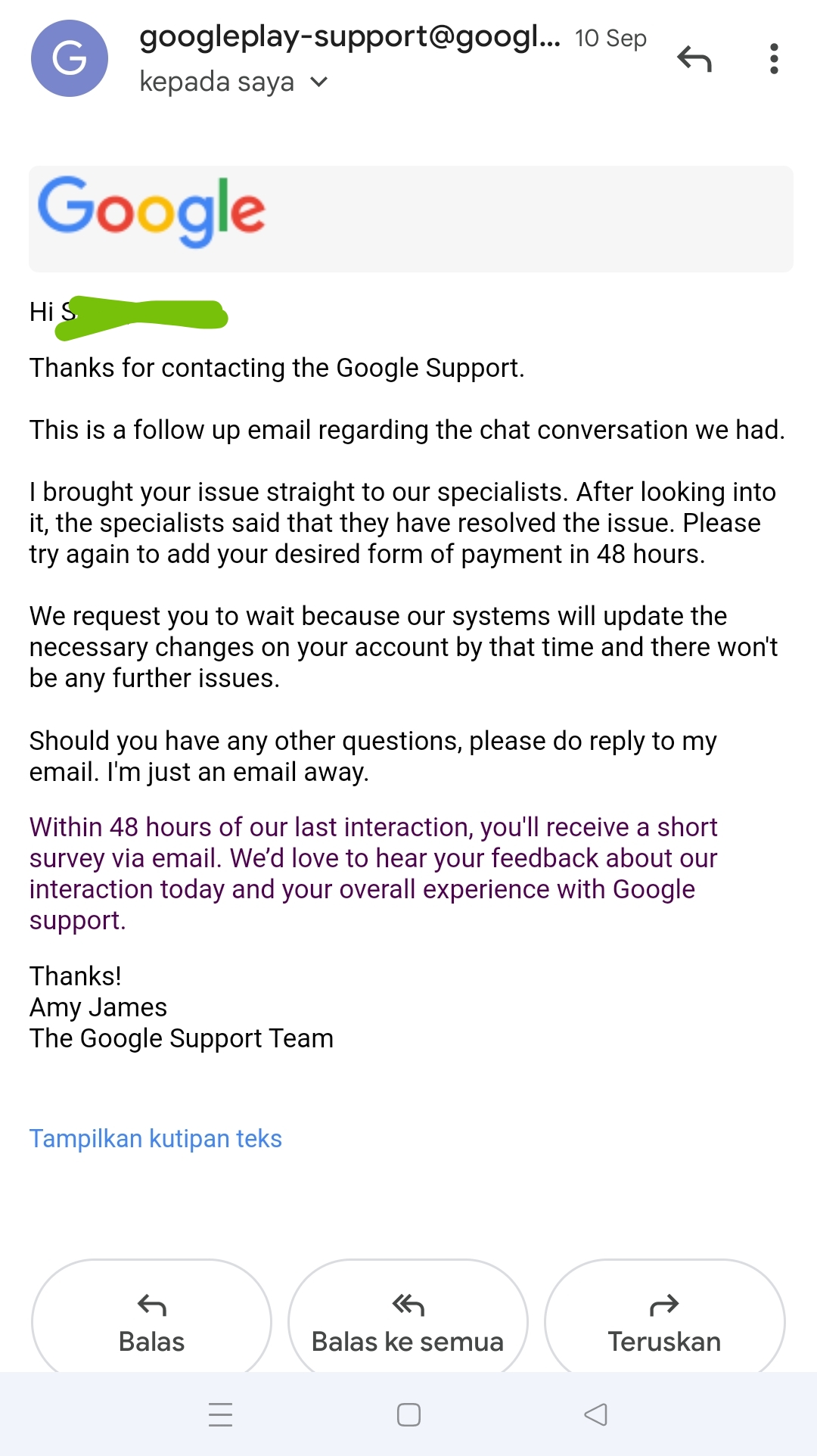The height and width of the screenshot is (1456, 817).
Task: Tap the system home button
Action: pyautogui.click(x=408, y=1414)
